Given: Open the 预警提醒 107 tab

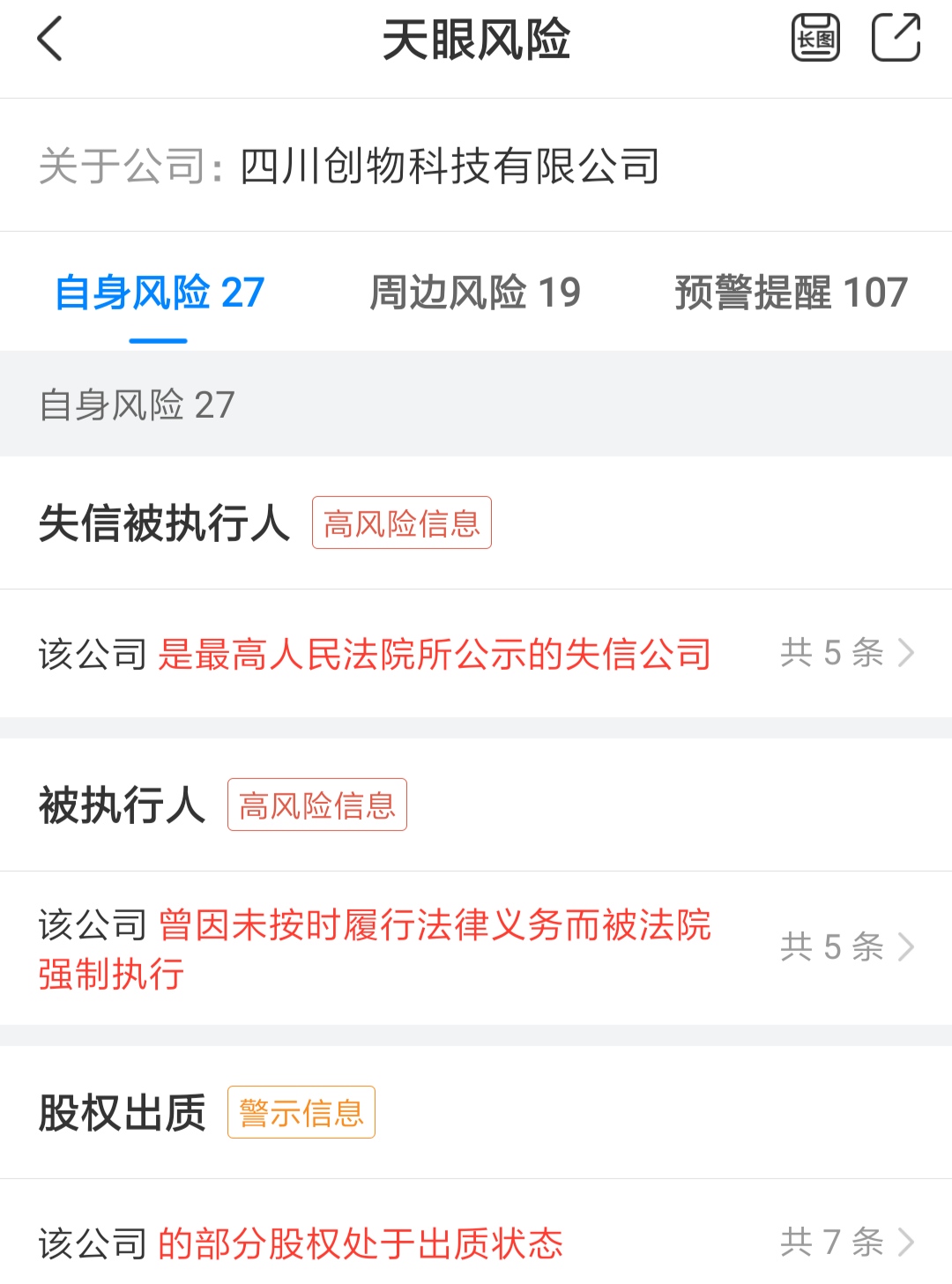Looking at the screenshot, I should [791, 293].
